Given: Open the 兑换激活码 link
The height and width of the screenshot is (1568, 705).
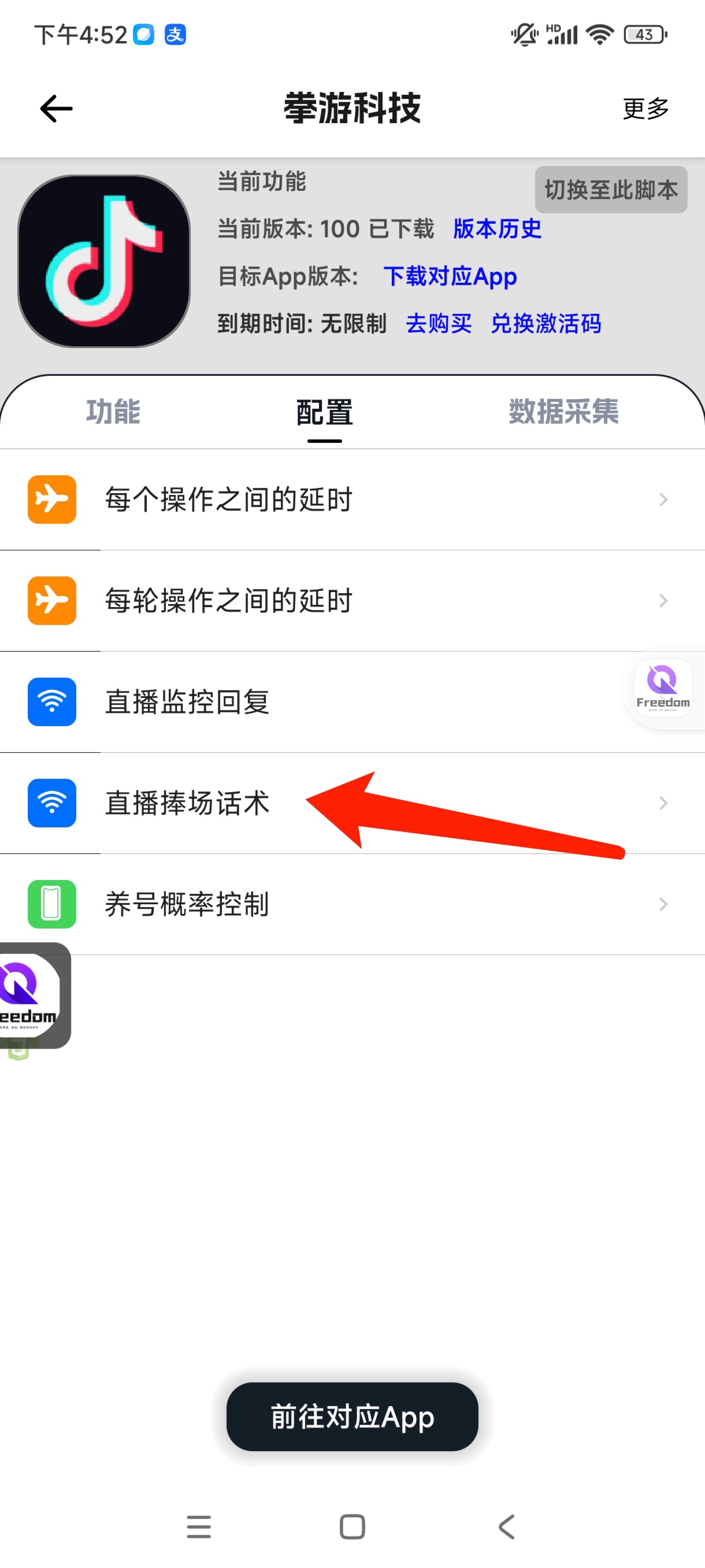Looking at the screenshot, I should click(x=546, y=323).
